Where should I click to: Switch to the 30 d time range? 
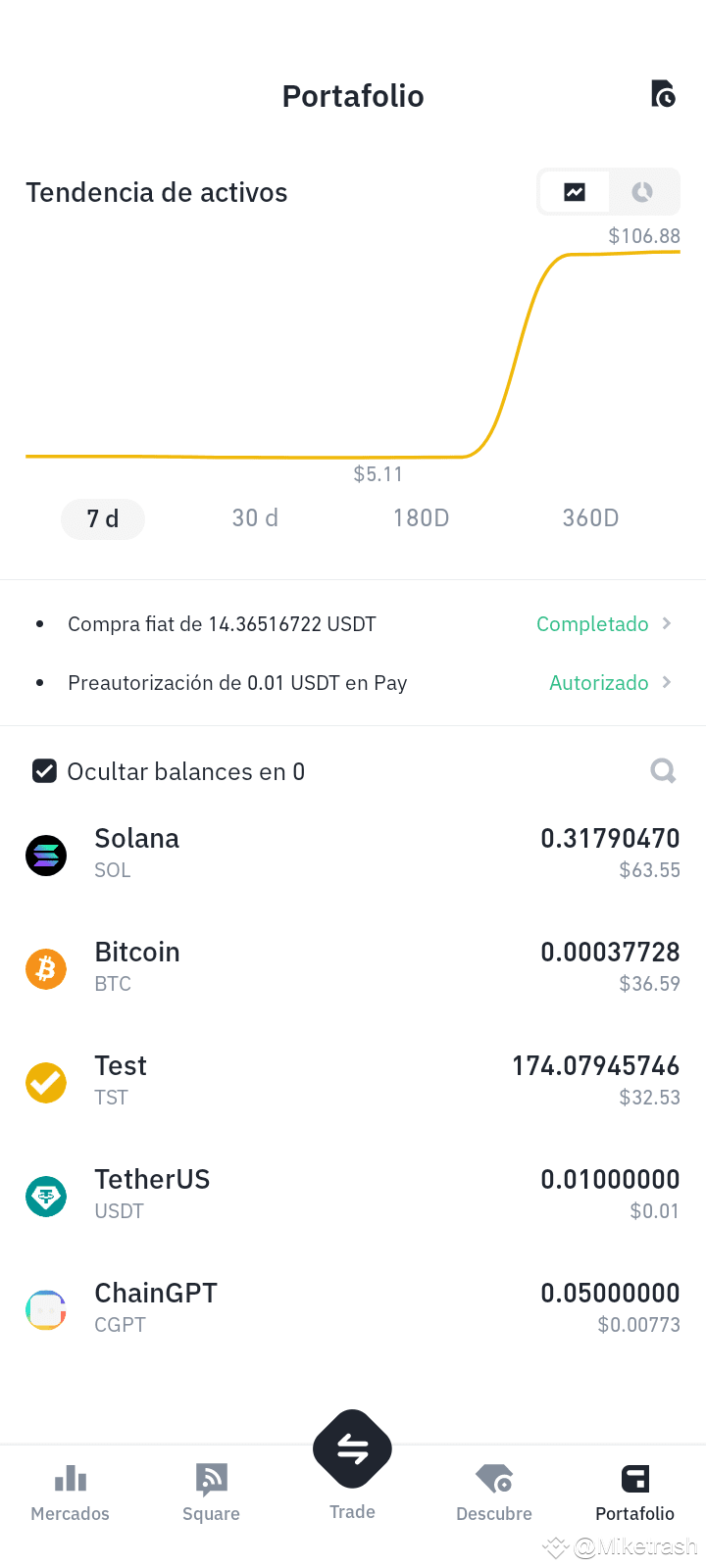(x=254, y=518)
